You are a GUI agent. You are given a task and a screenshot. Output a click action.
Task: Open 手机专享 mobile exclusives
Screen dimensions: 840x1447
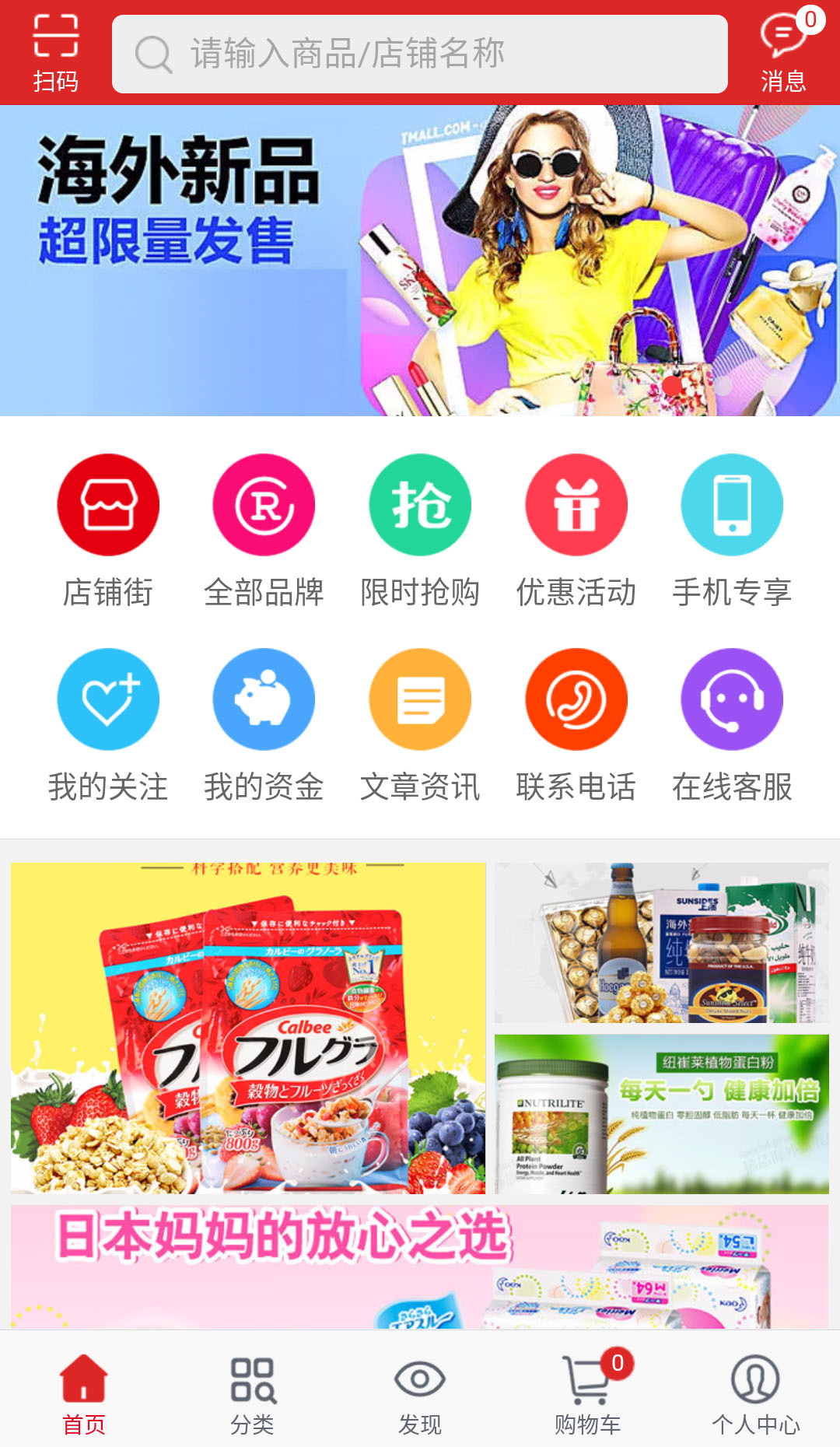[732, 530]
